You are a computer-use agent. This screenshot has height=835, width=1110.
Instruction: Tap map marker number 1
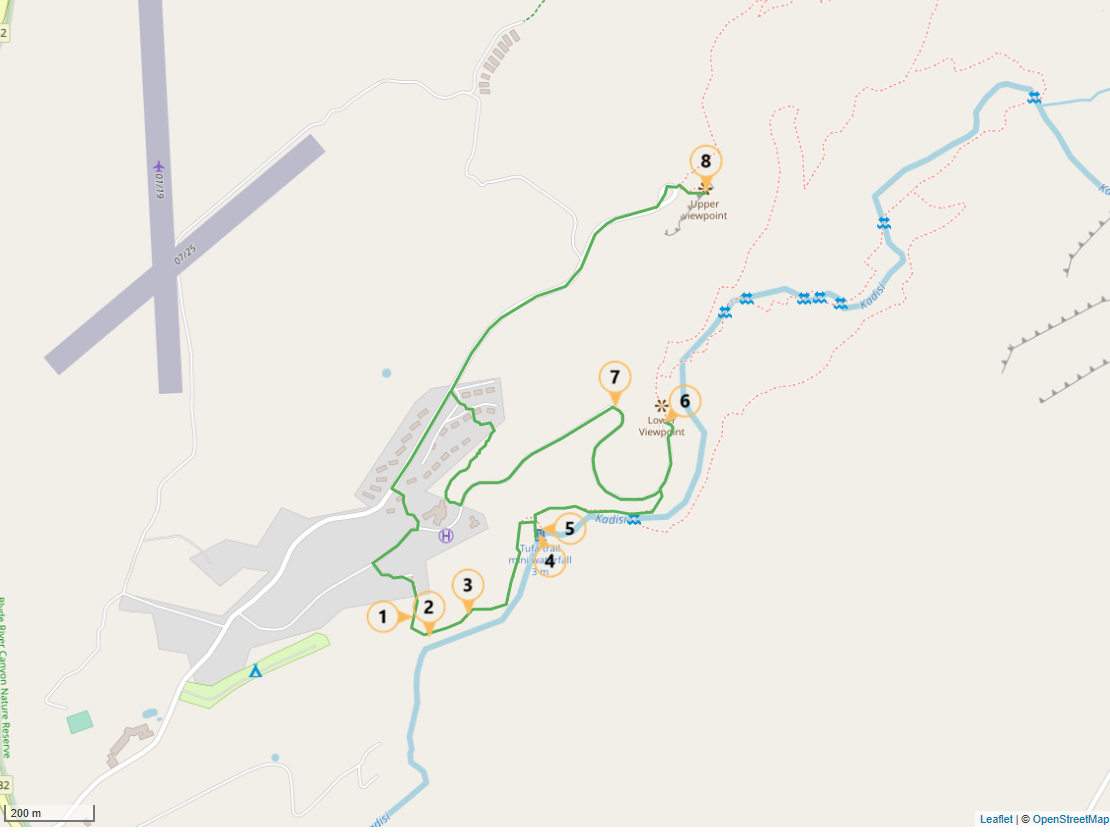pos(382,617)
